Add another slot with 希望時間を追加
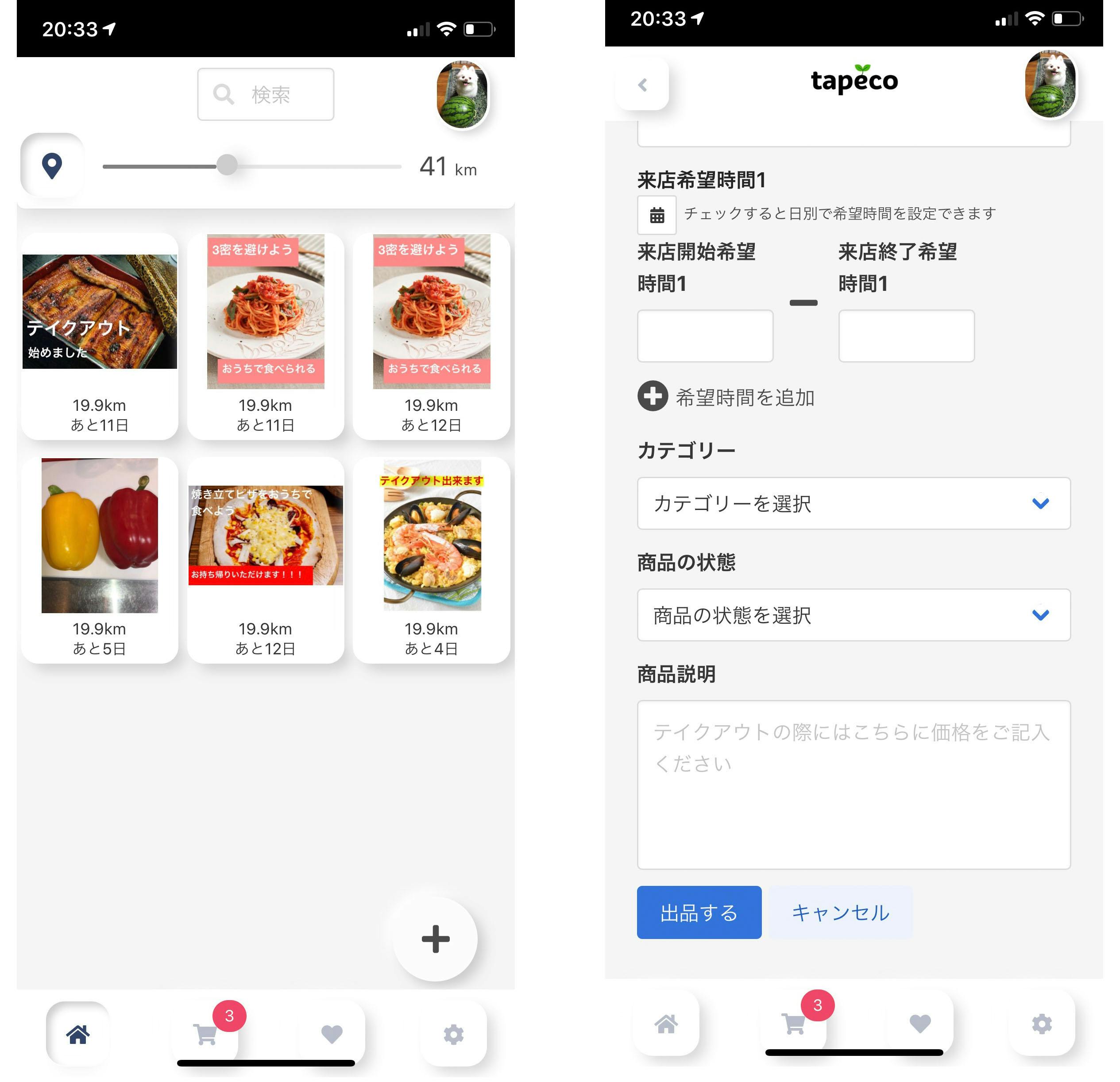Screen dimensions: 1120x1082 [726, 397]
